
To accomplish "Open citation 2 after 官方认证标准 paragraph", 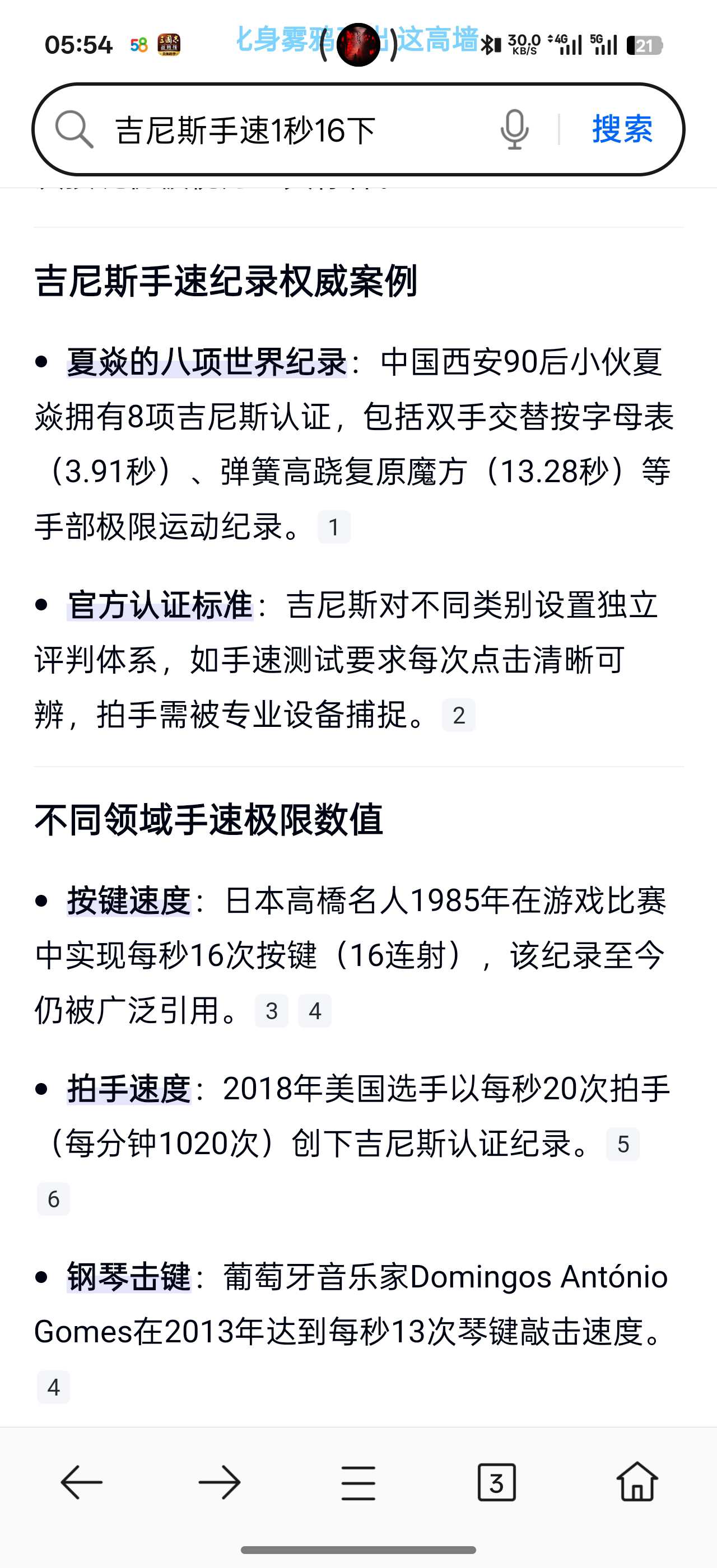I will (x=458, y=715).
